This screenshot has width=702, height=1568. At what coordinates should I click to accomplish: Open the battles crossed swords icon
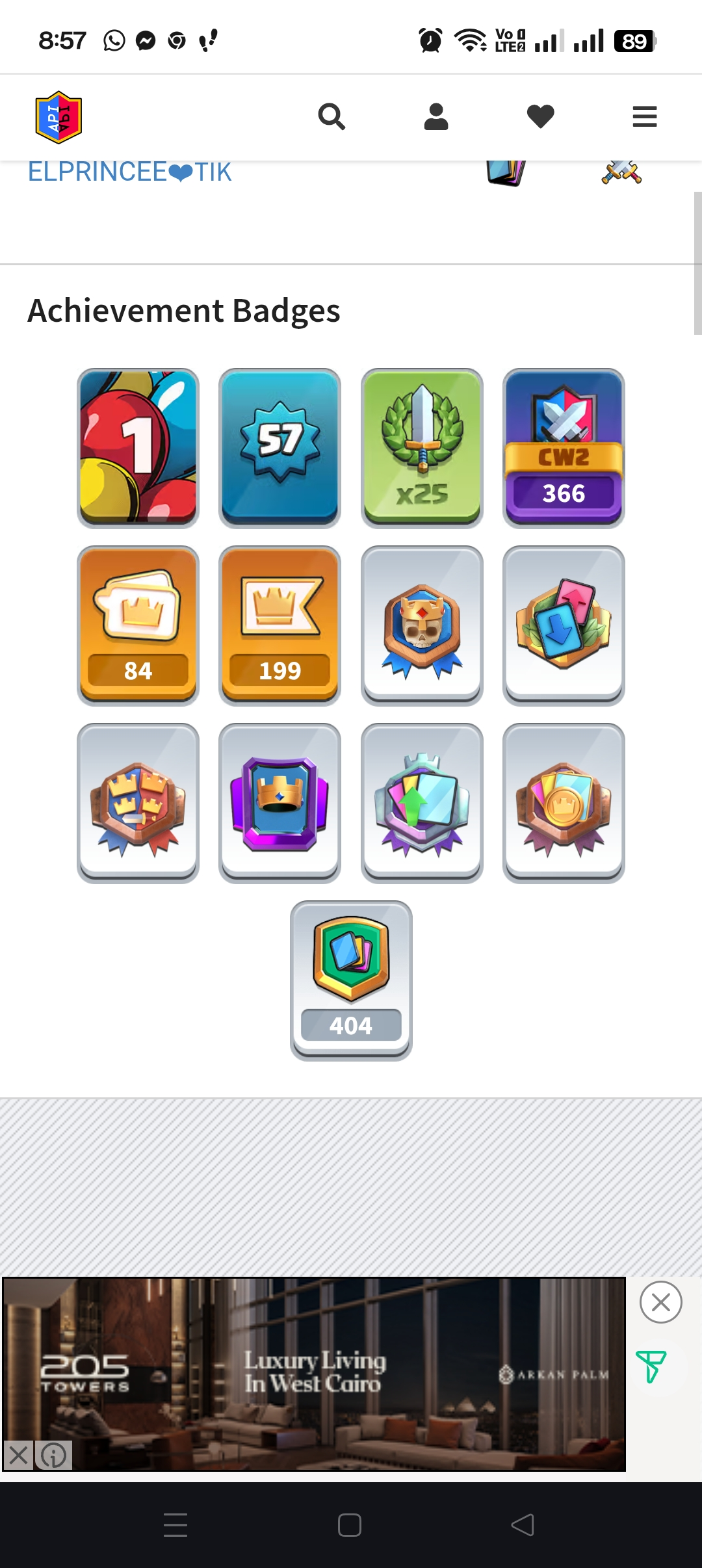[x=621, y=172]
